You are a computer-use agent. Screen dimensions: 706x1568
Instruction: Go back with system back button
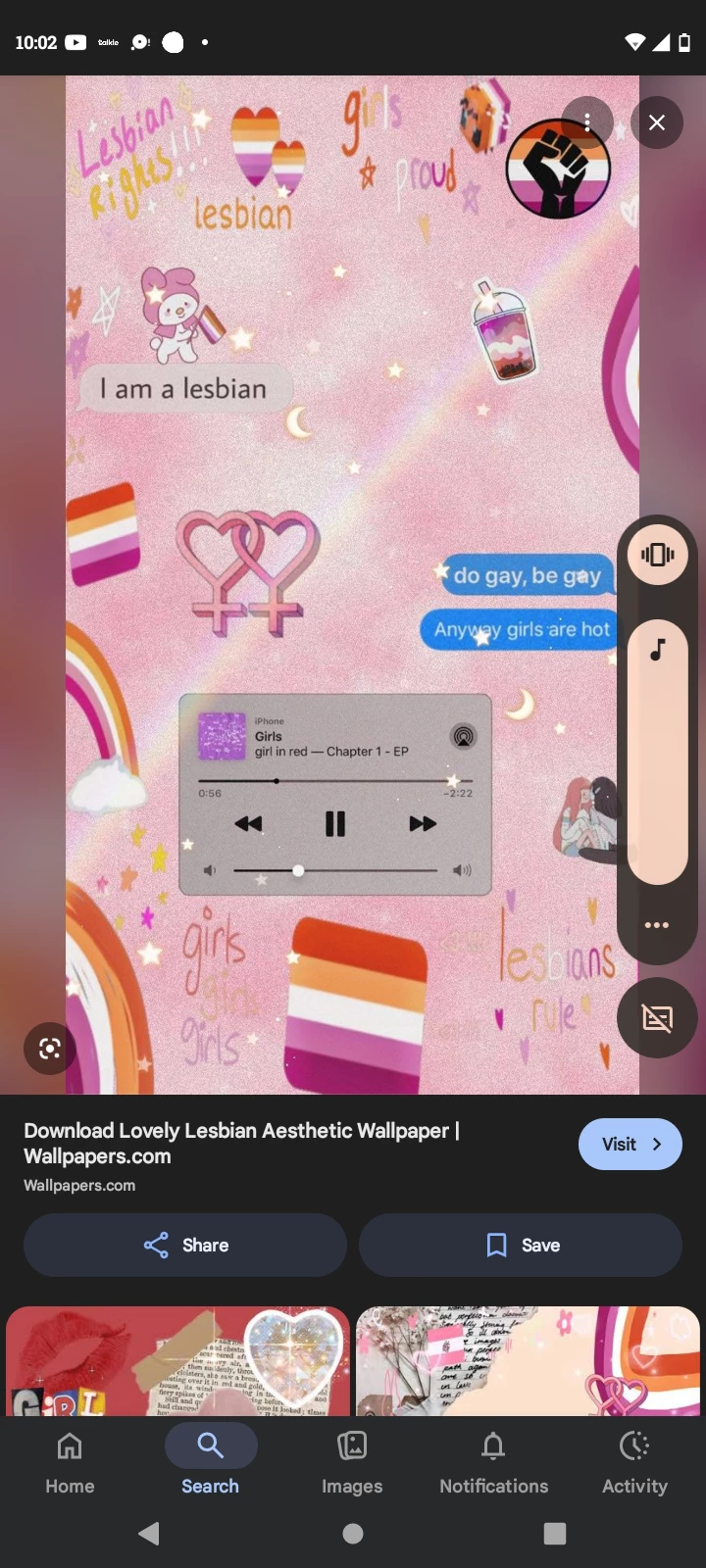click(149, 1533)
